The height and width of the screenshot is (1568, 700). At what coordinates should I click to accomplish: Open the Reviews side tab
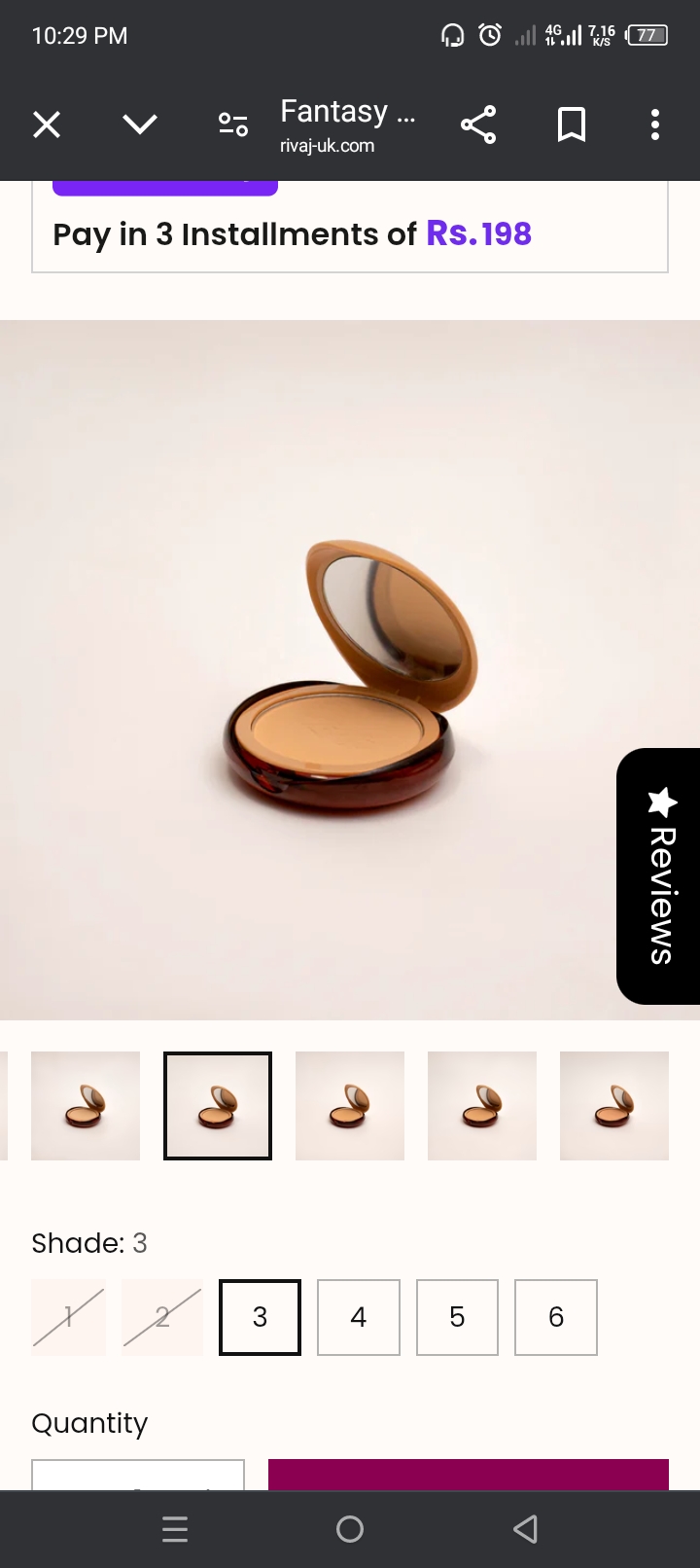tap(660, 875)
